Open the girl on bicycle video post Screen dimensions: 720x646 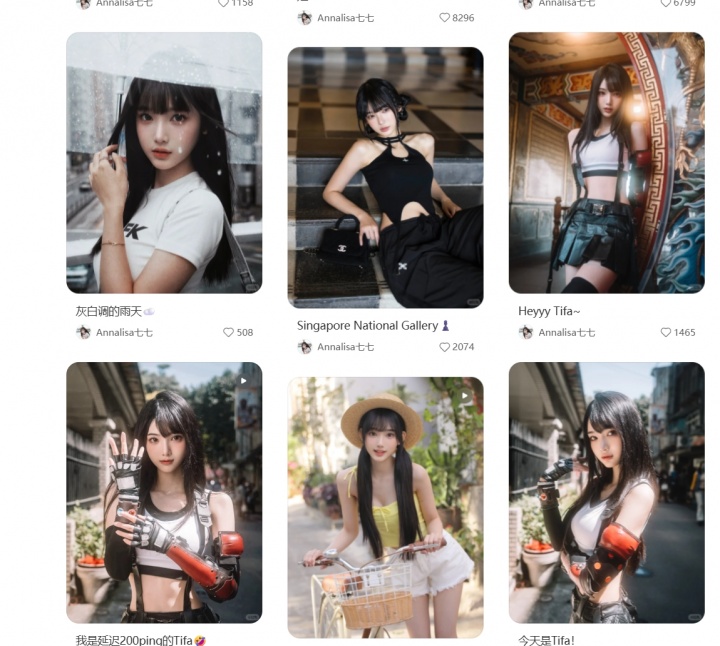pyautogui.click(x=385, y=507)
